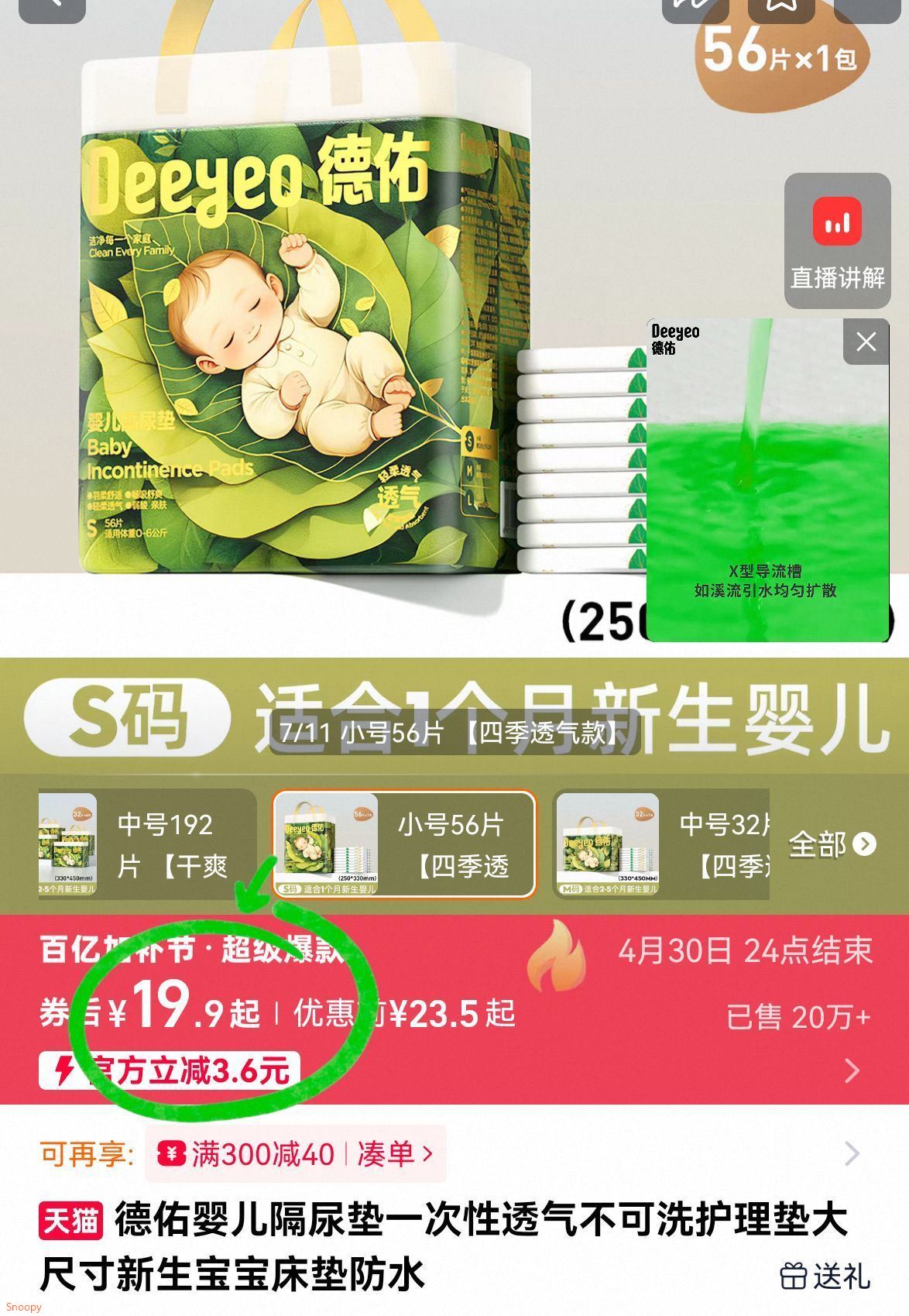Select the 小号56片 variant
The width and height of the screenshot is (909, 1316).
404,844
